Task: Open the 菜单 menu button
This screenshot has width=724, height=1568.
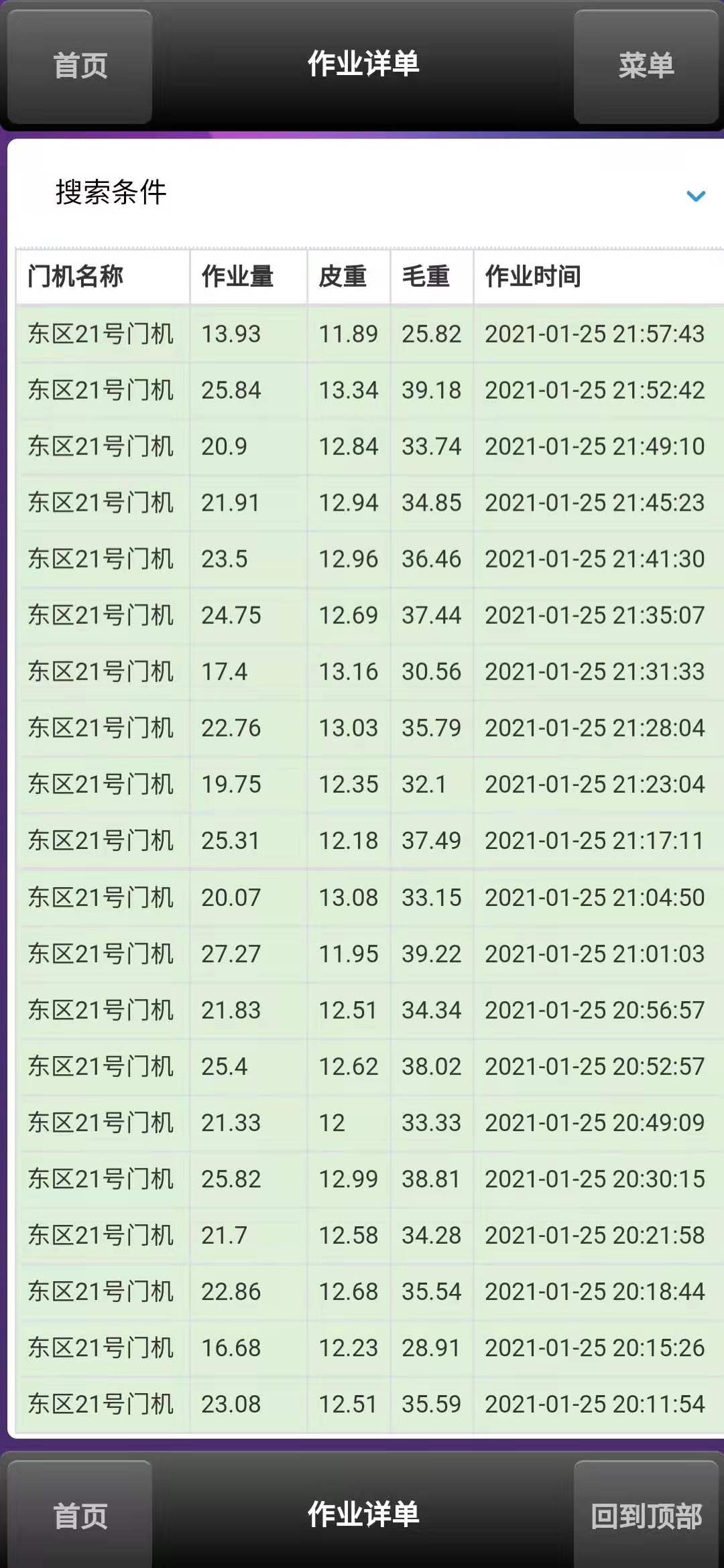Action: [646, 66]
